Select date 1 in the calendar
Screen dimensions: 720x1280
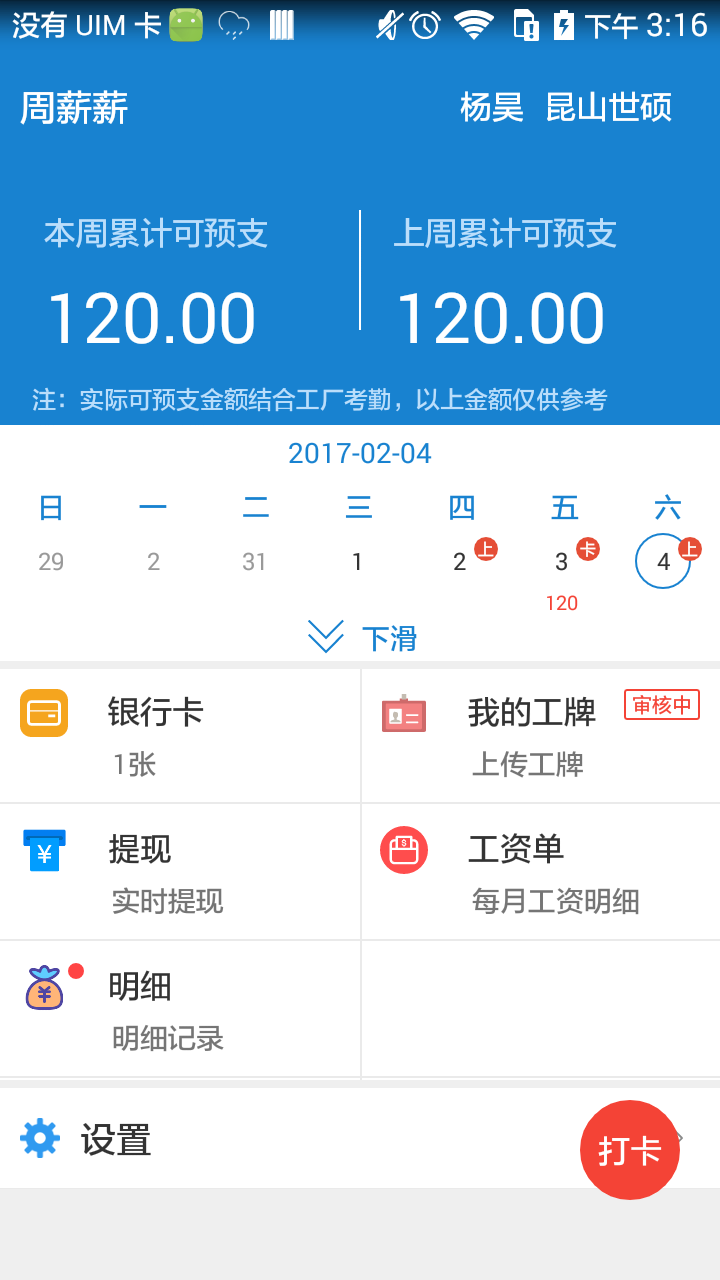(357, 561)
